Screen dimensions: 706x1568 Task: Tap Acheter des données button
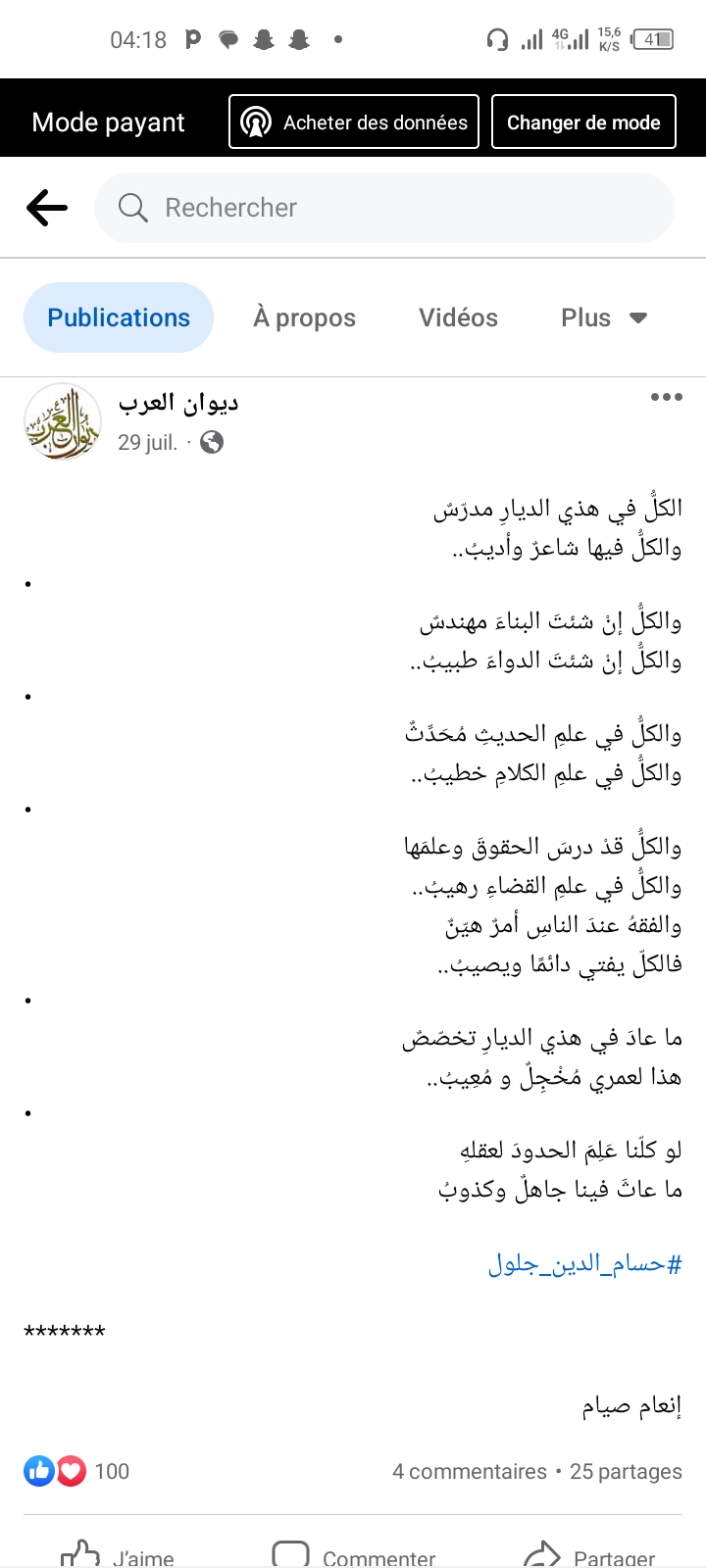[x=354, y=122]
